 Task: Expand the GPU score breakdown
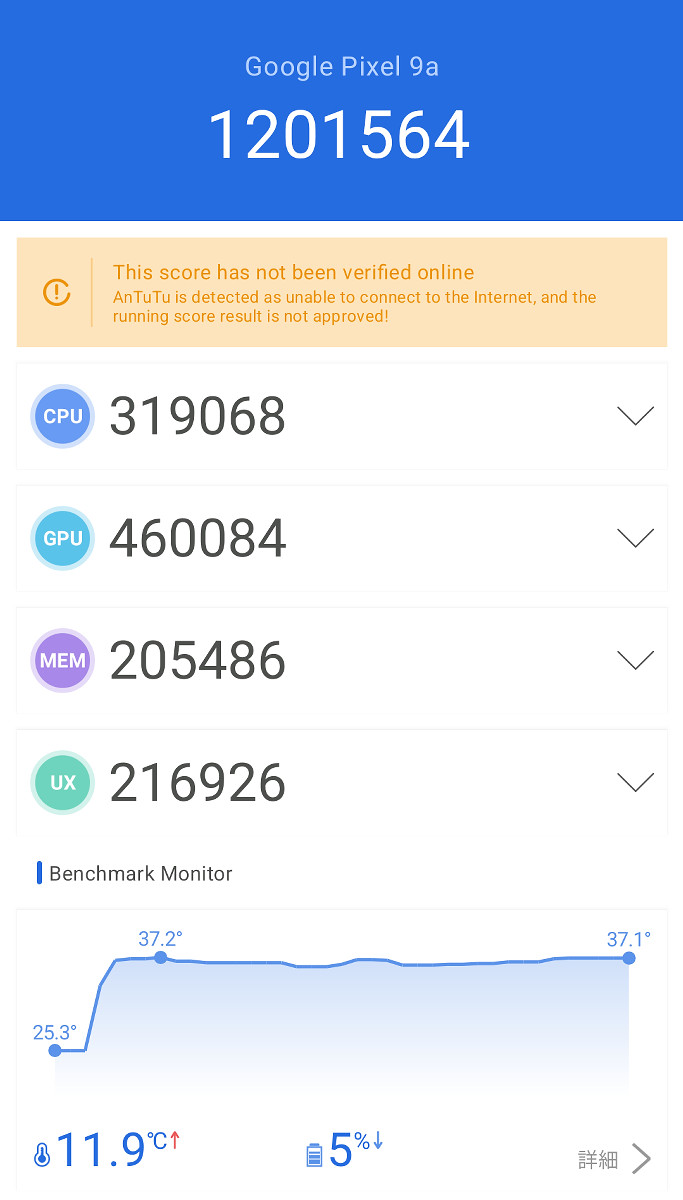coord(635,538)
